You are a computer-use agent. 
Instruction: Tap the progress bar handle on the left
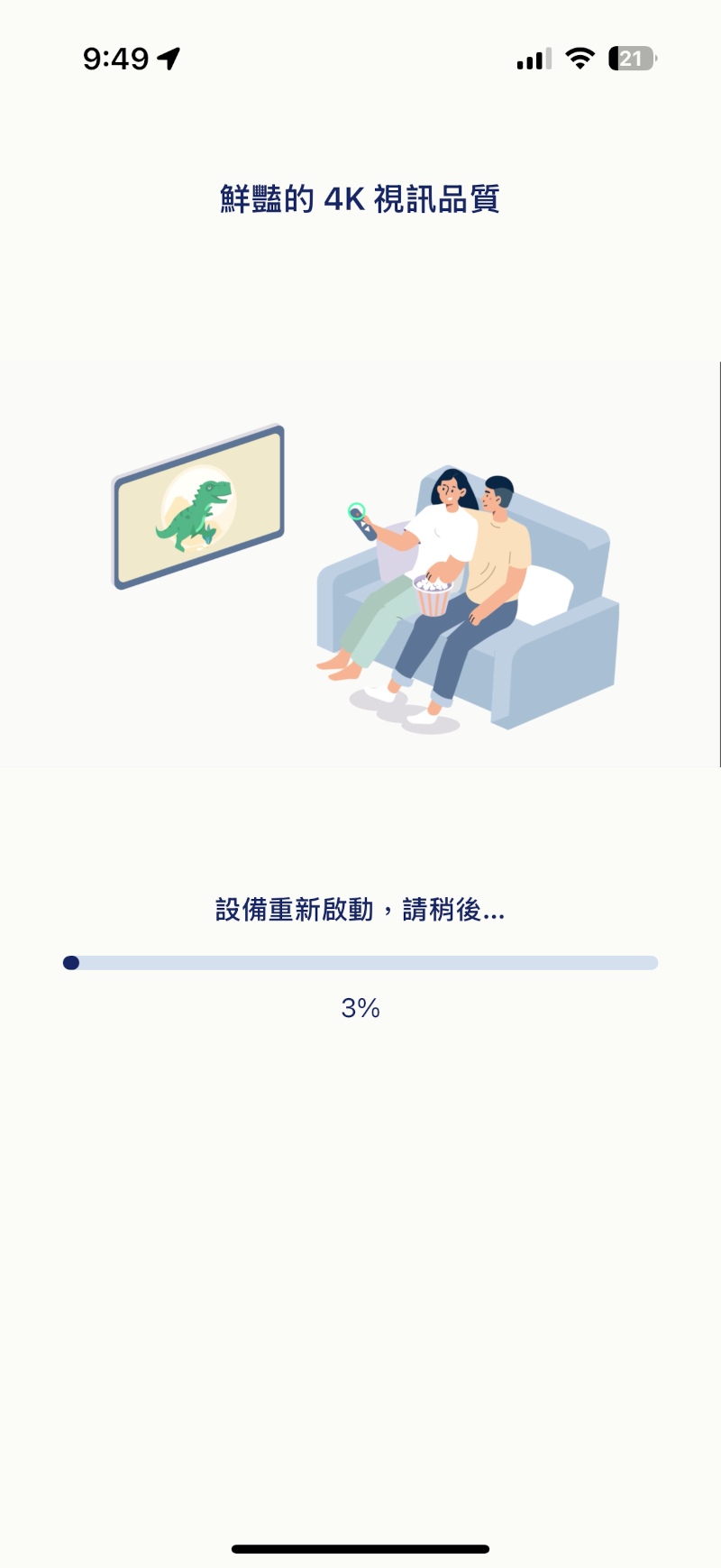(71, 962)
